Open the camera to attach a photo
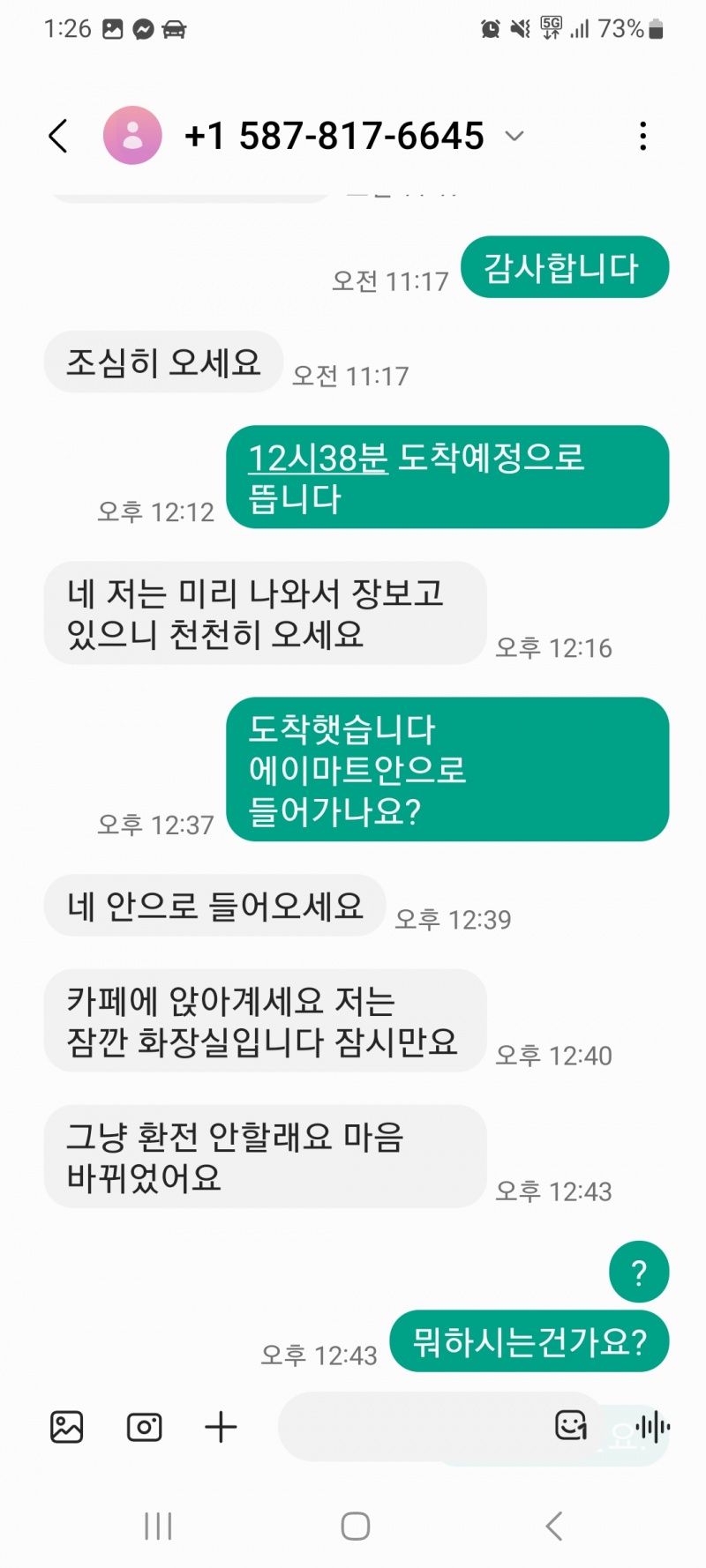The width and height of the screenshot is (706, 1568). point(144,1426)
